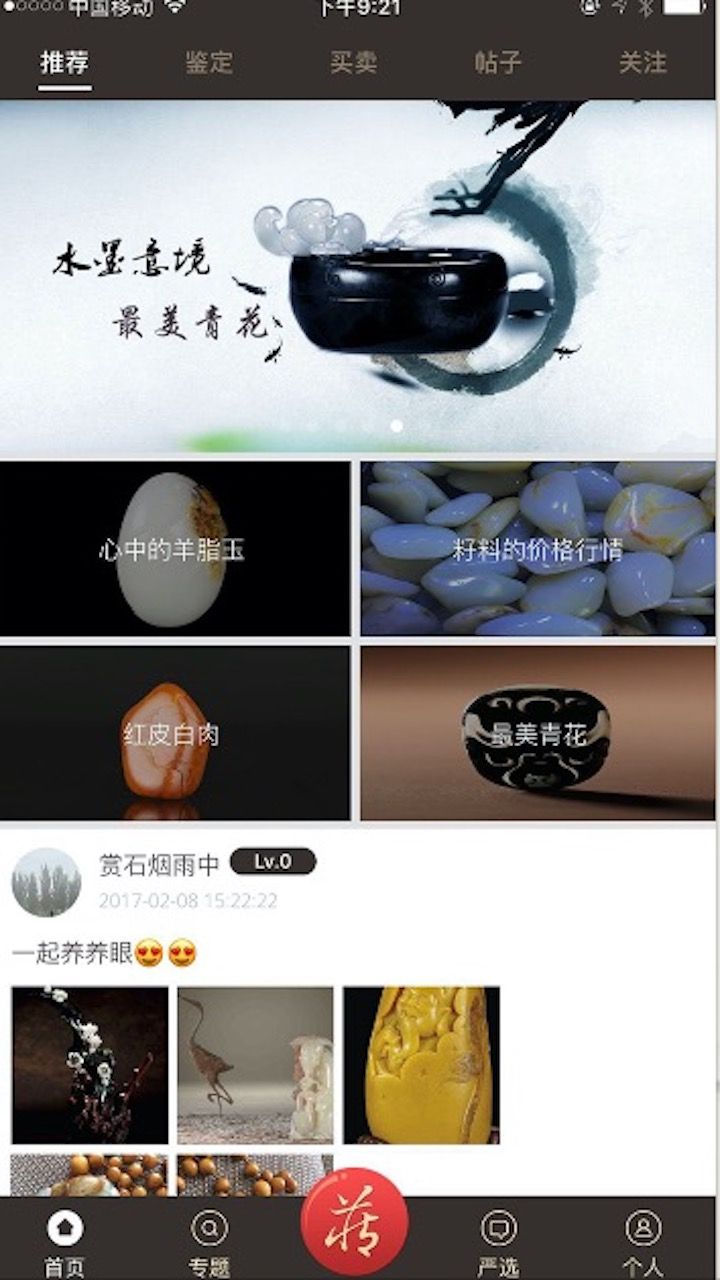Switch to the 鉴定 tab
The height and width of the screenshot is (1280, 720).
(x=208, y=63)
